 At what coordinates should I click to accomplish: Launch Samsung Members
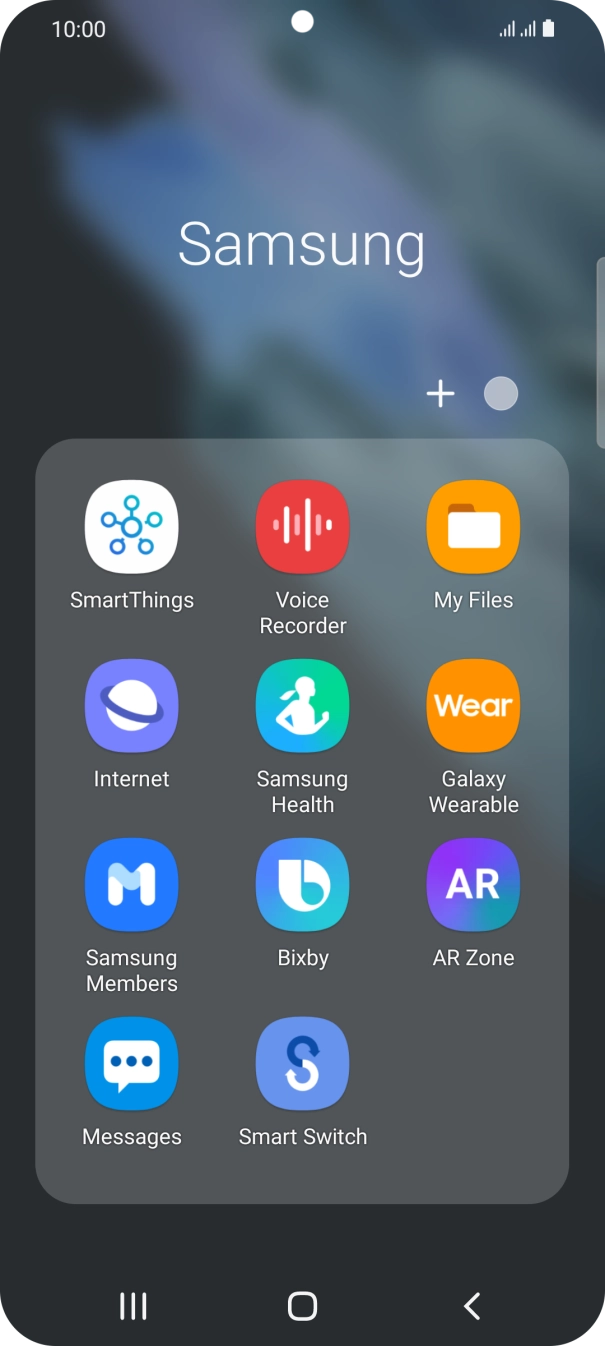click(132, 885)
